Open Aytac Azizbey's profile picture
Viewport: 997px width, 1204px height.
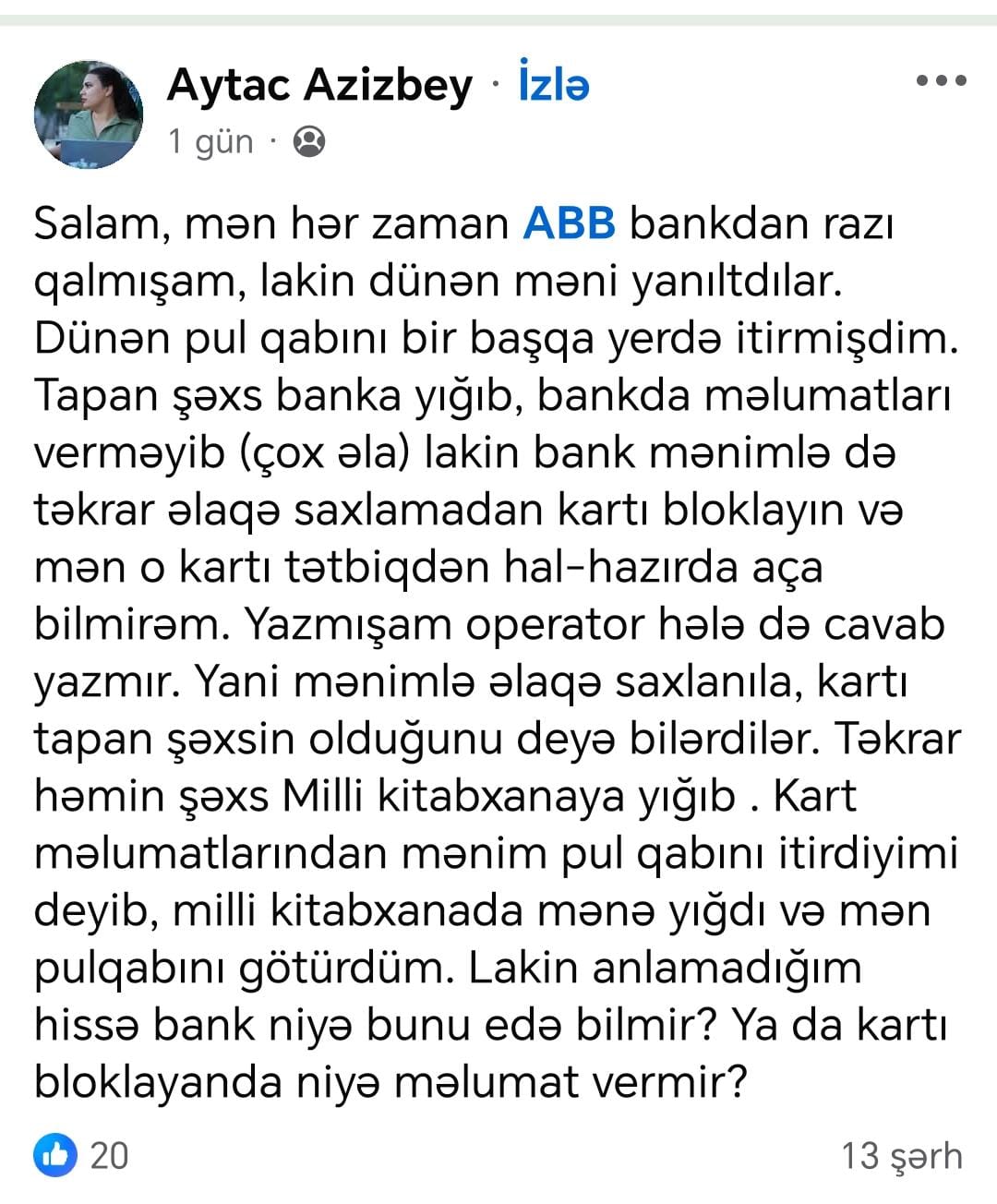(x=89, y=114)
